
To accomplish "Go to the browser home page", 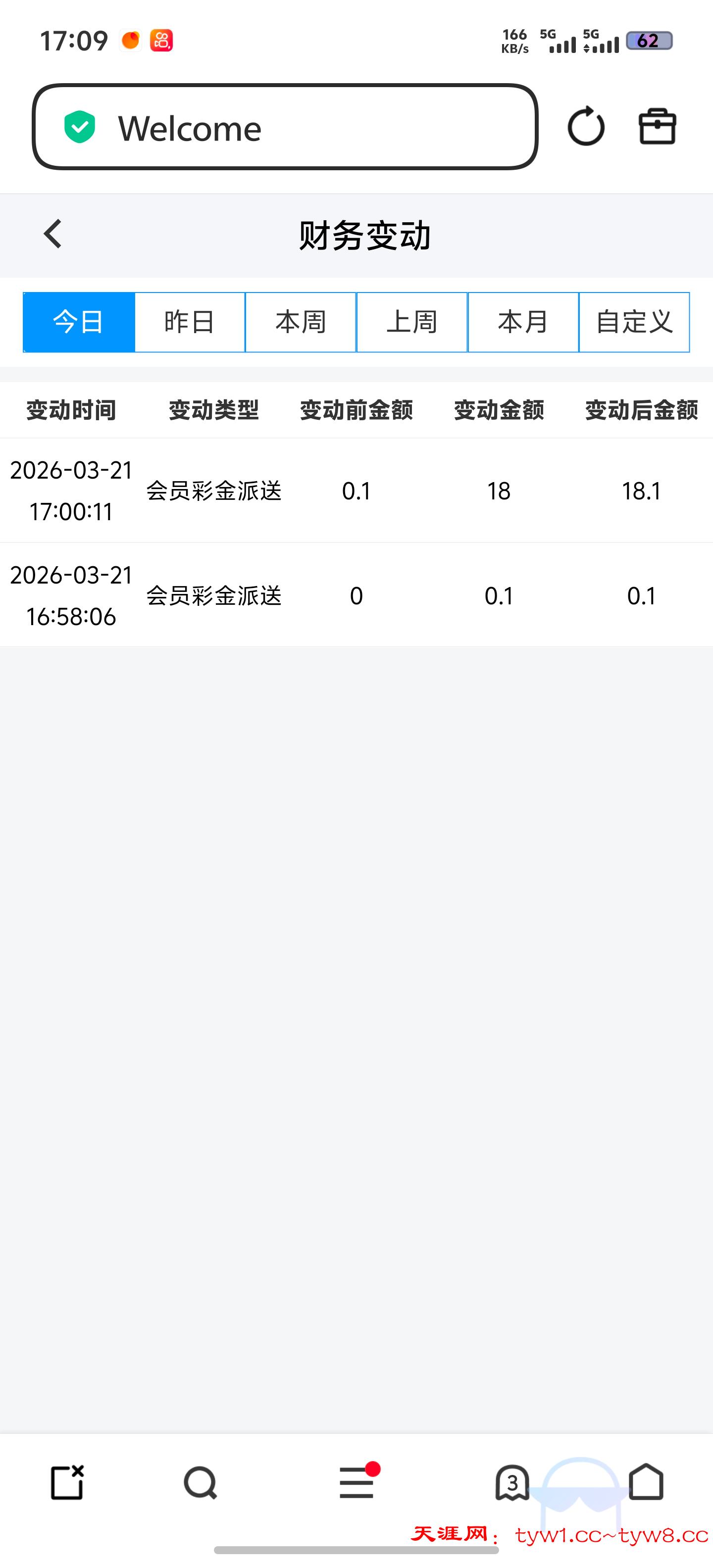I will click(x=646, y=1482).
